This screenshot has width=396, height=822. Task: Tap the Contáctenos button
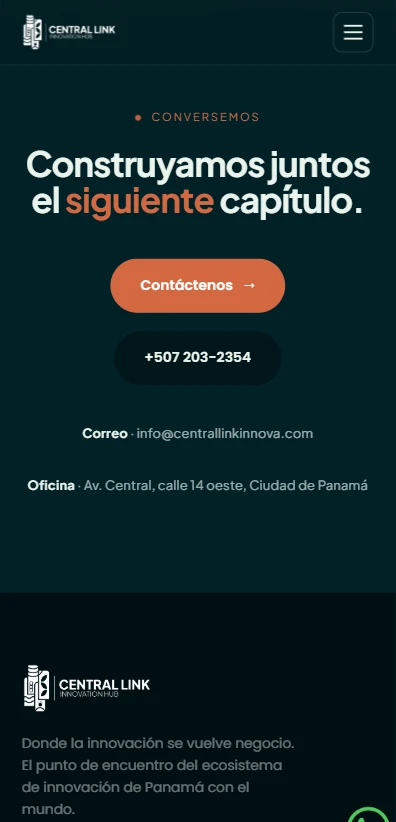click(x=198, y=286)
